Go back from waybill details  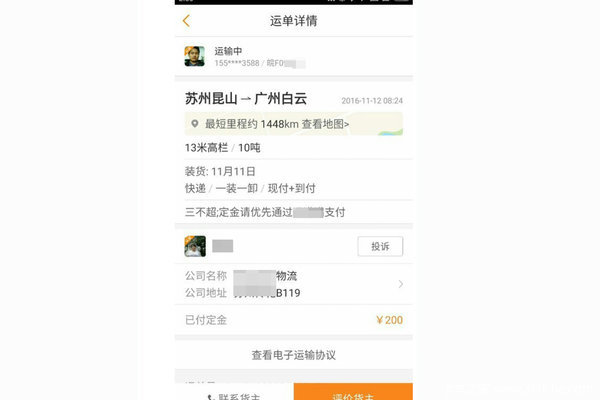pos(186,21)
